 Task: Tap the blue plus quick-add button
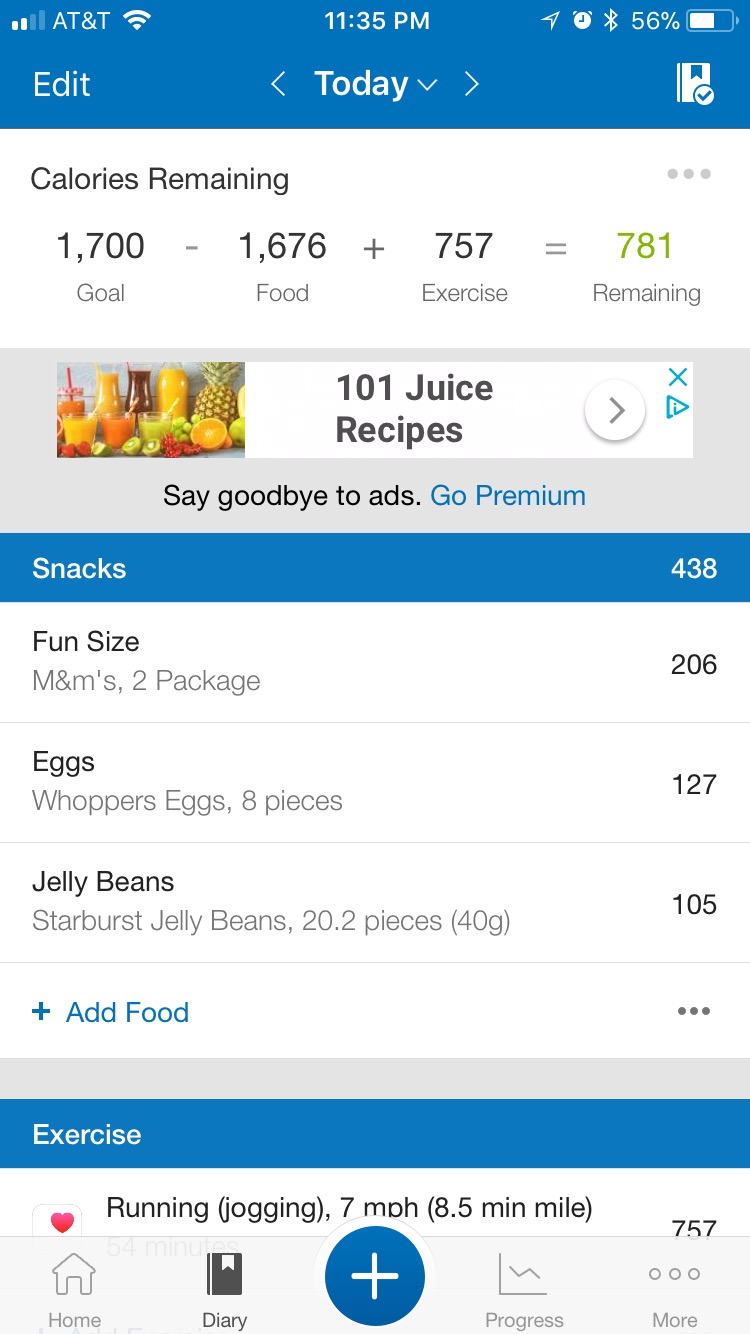(375, 1276)
